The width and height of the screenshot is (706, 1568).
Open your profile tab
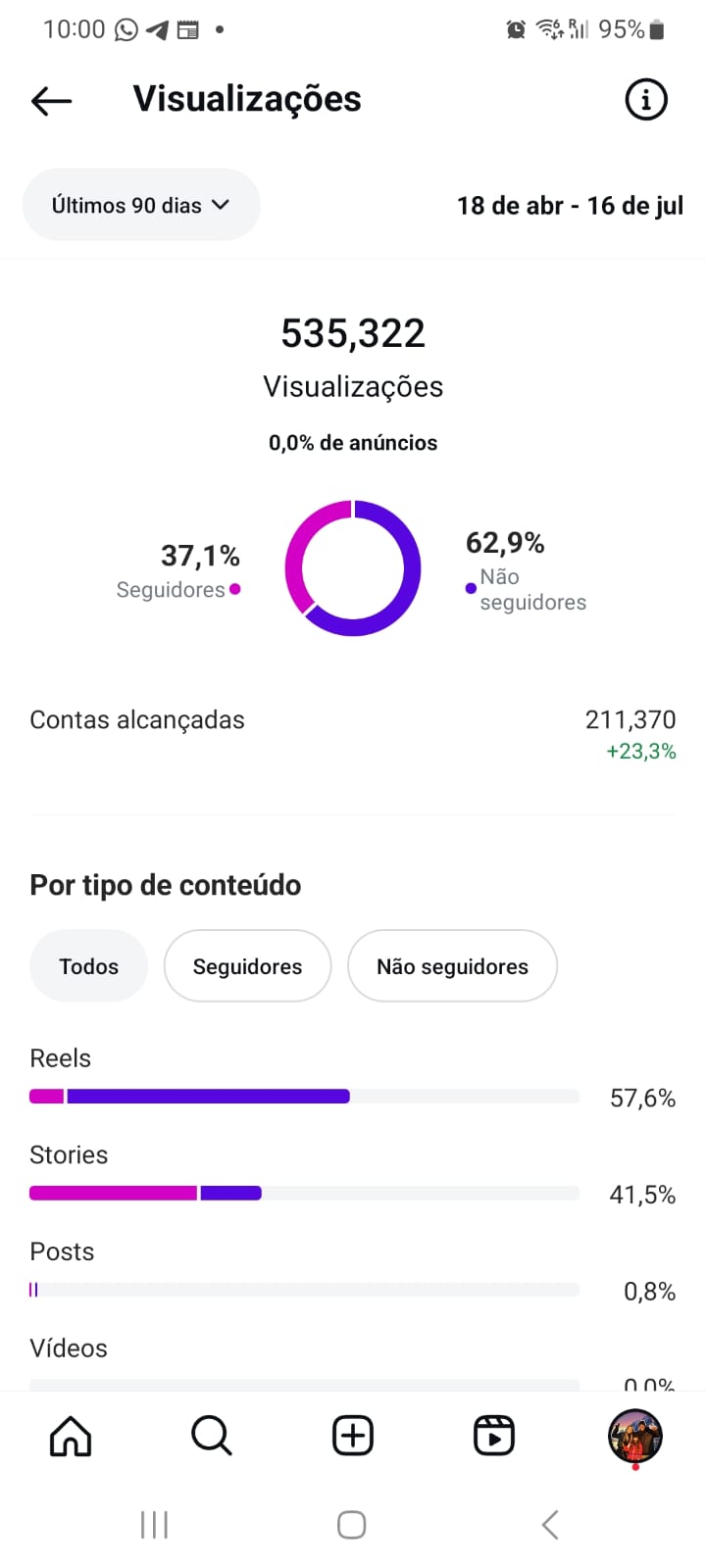point(634,1436)
